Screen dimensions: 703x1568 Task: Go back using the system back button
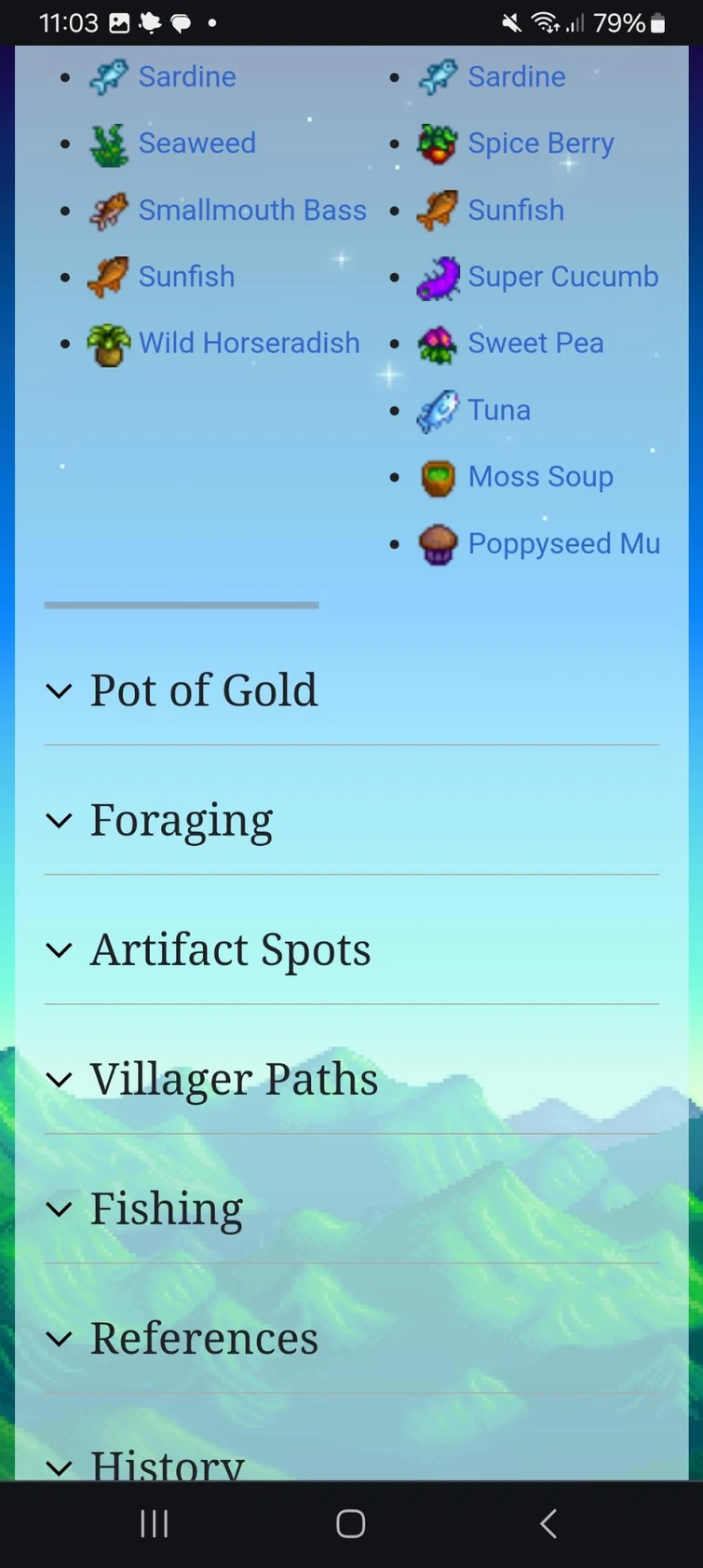coord(548,1524)
